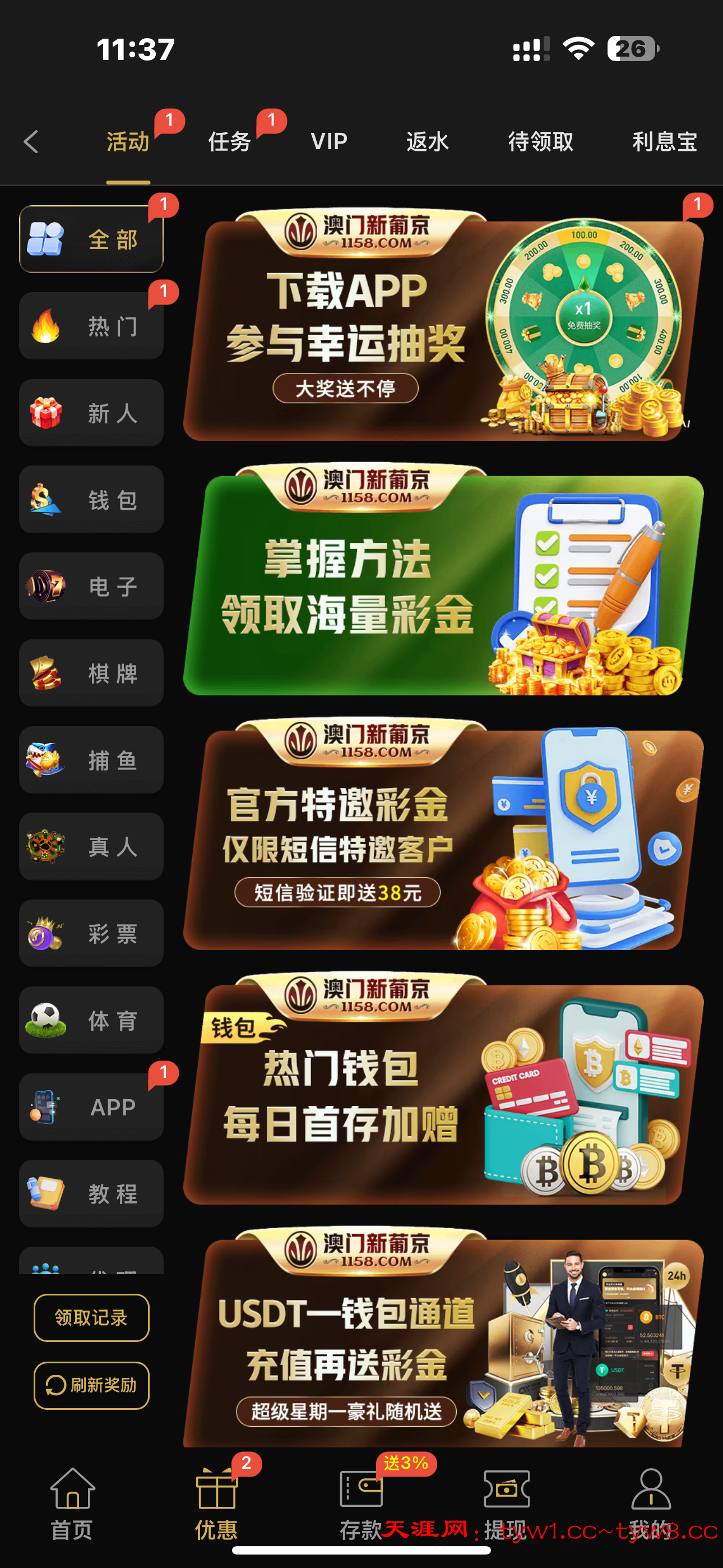Switch to the 任务 tab
This screenshot has height=1568, width=723.
point(229,142)
